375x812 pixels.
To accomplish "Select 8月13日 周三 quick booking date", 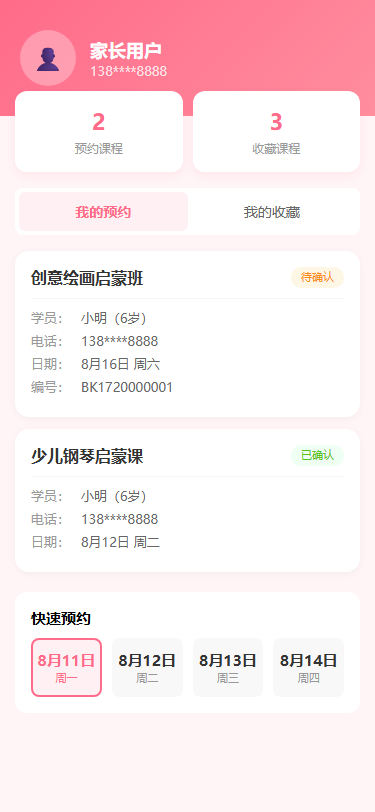I will point(228,668).
